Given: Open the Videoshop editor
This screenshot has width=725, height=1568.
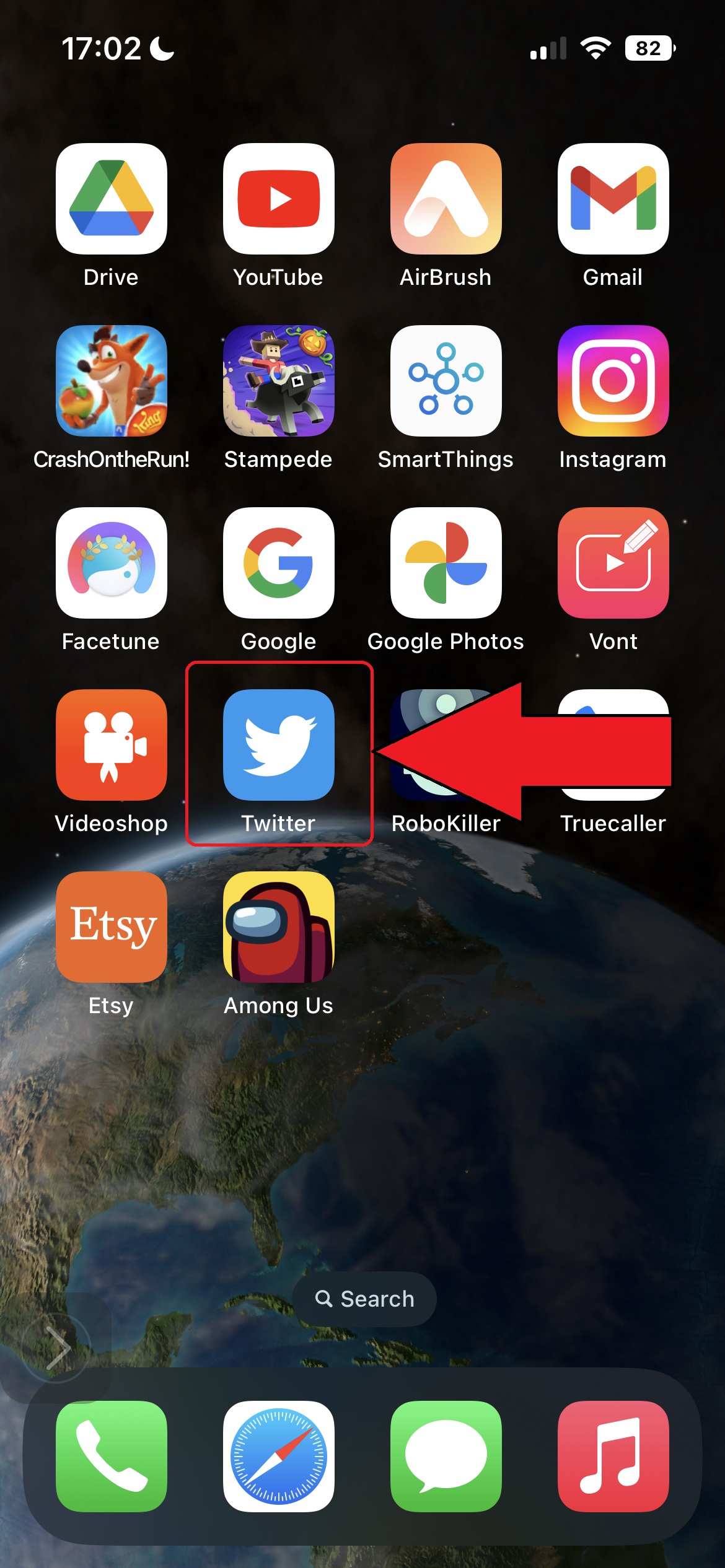Looking at the screenshot, I should tap(112, 745).
